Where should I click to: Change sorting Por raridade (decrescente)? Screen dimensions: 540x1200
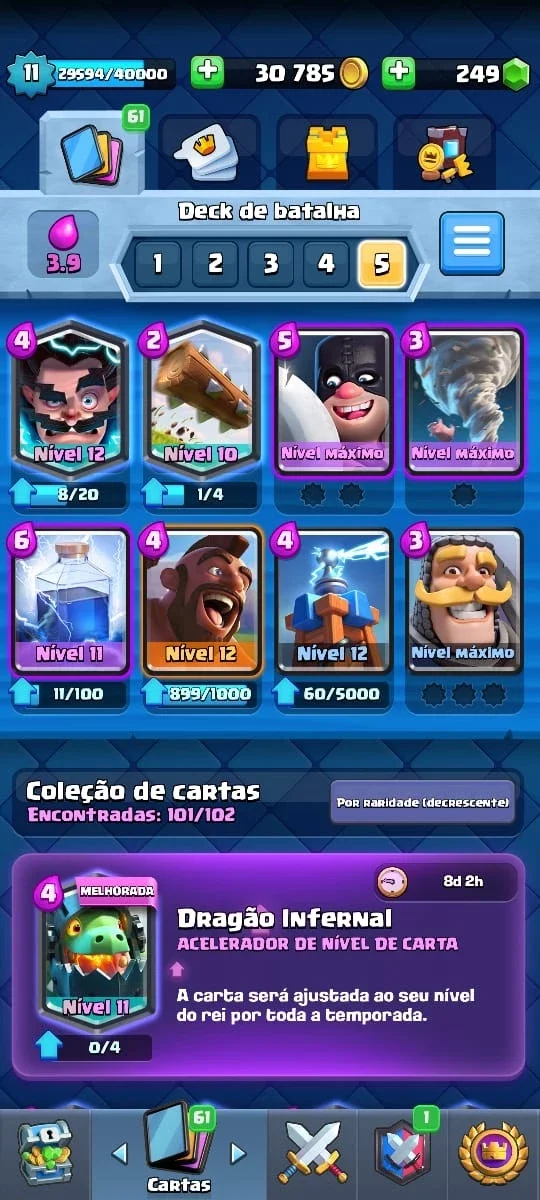pyautogui.click(x=423, y=801)
